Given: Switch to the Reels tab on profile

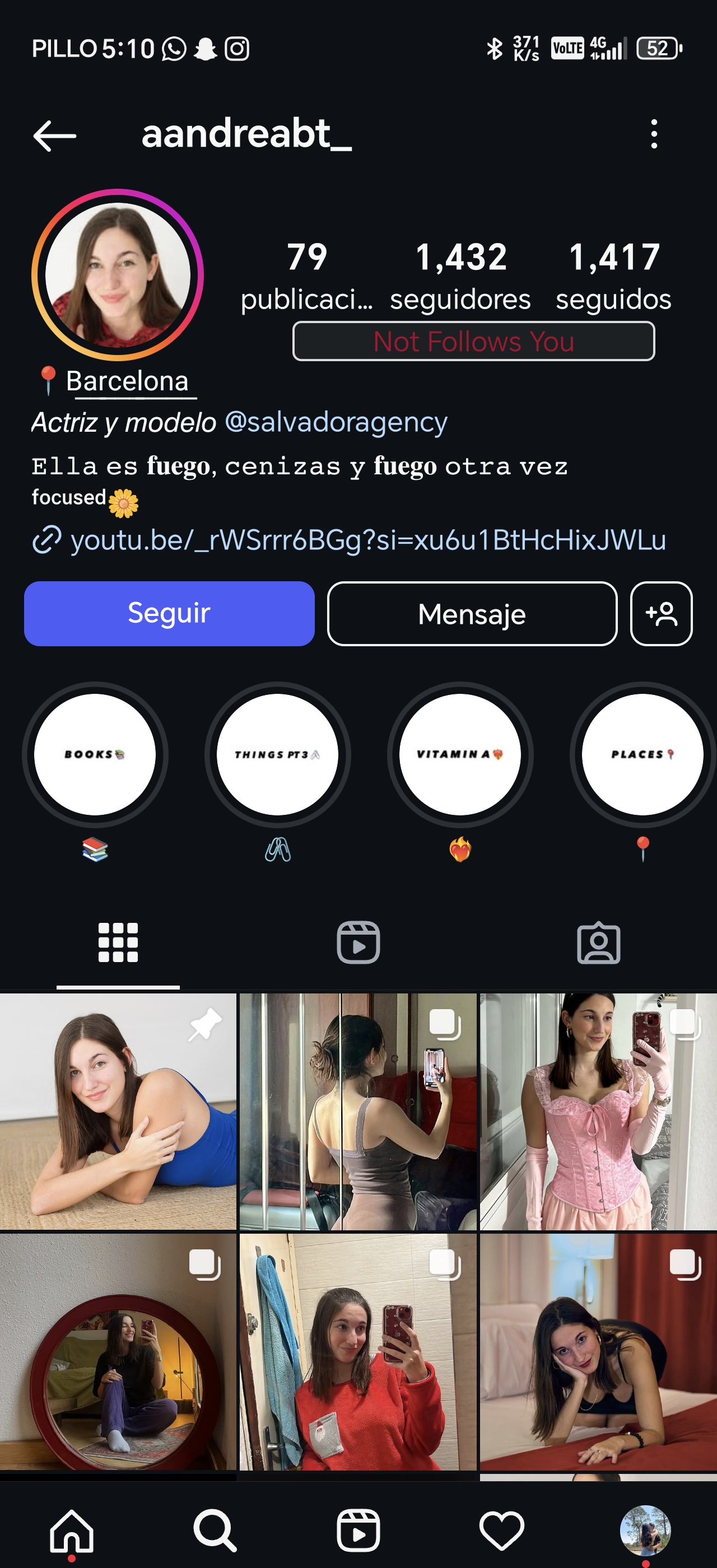Looking at the screenshot, I should tap(358, 943).
